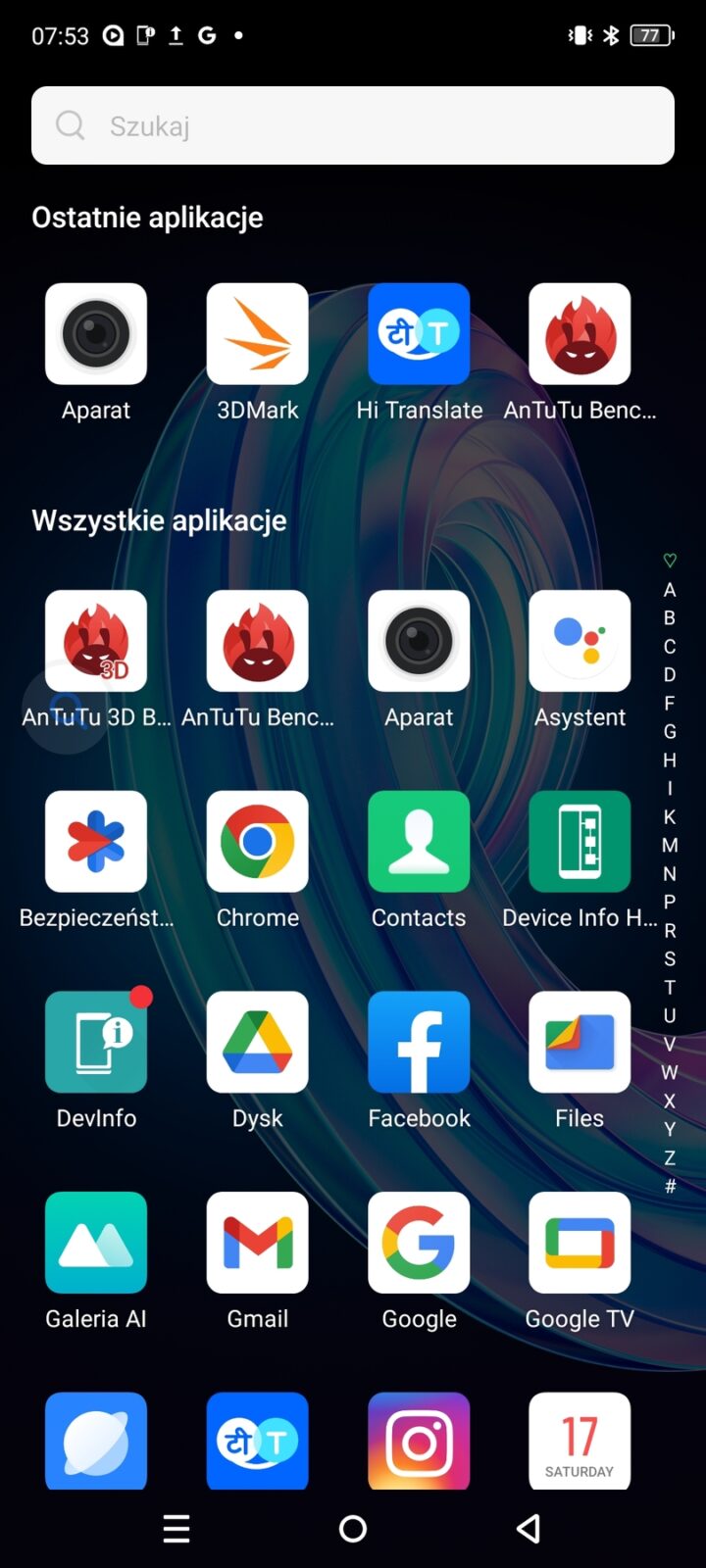This screenshot has height=1568, width=706.
Task: Open the Google TV app
Action: (x=580, y=1244)
